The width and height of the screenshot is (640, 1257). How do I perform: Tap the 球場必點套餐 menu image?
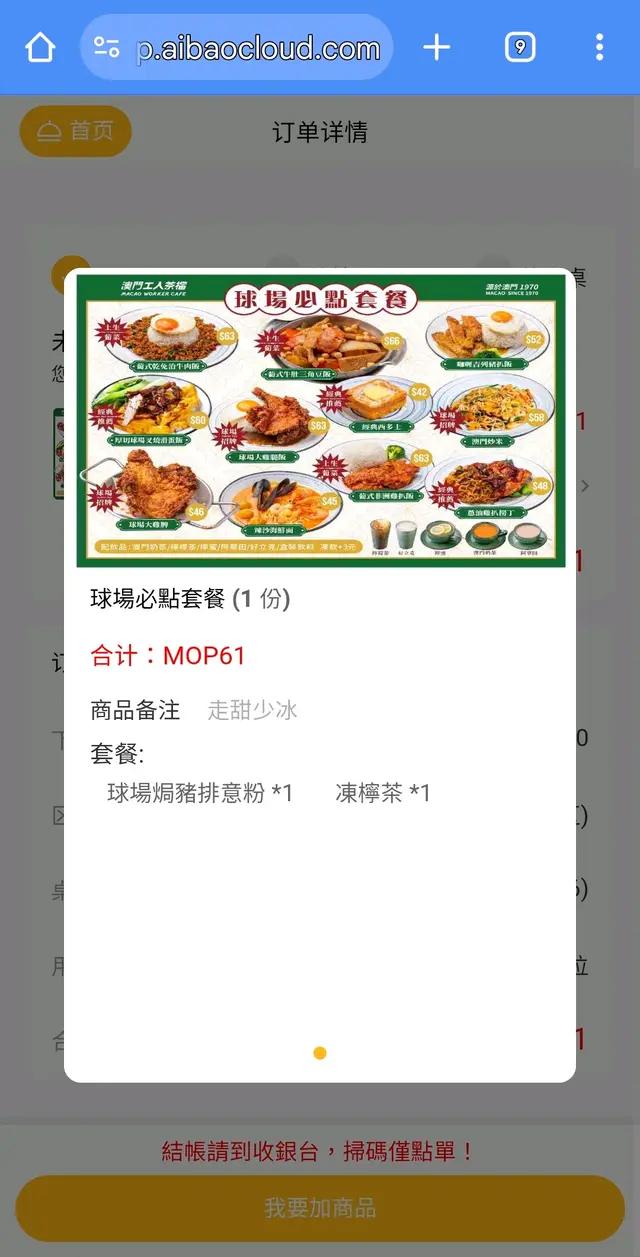(x=320, y=421)
